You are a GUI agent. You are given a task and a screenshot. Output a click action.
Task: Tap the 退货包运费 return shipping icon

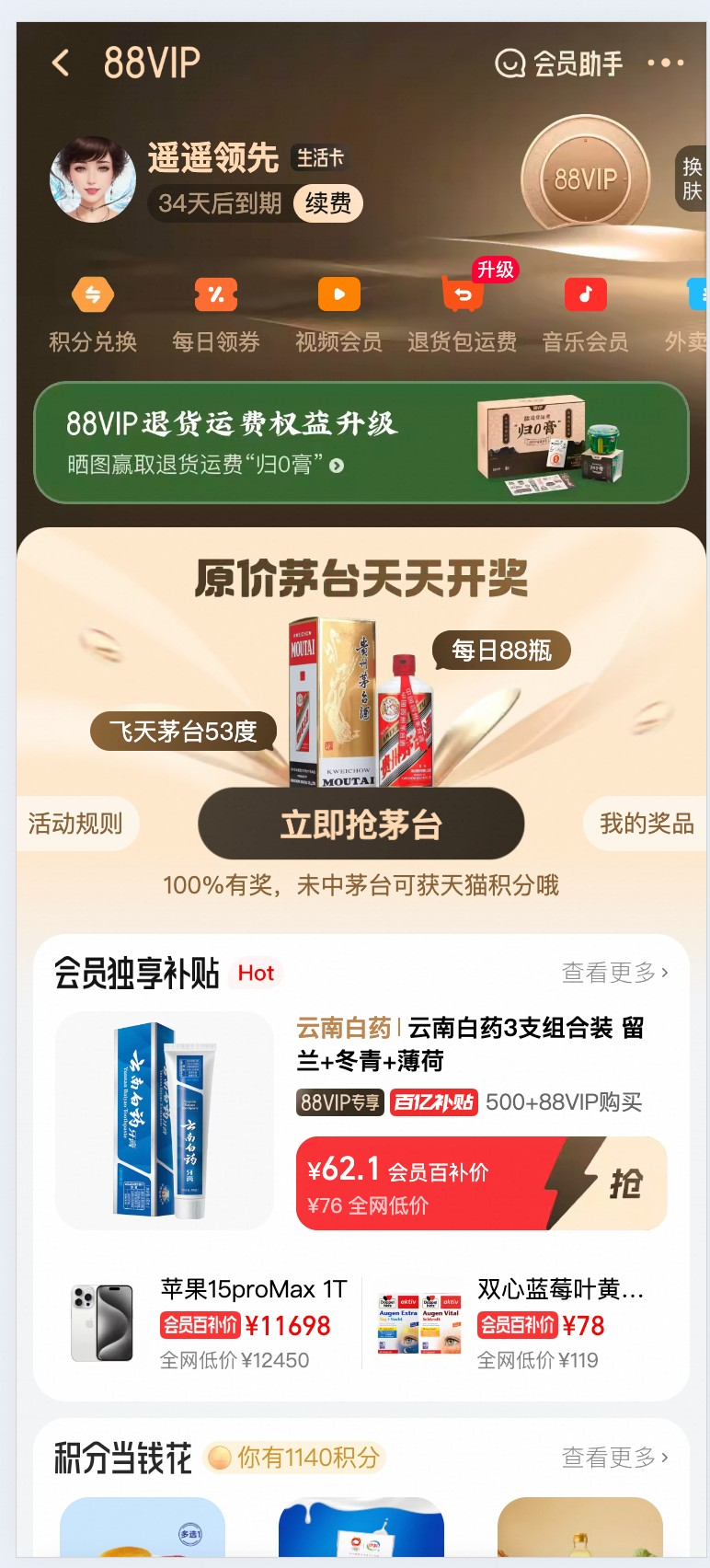point(461,313)
